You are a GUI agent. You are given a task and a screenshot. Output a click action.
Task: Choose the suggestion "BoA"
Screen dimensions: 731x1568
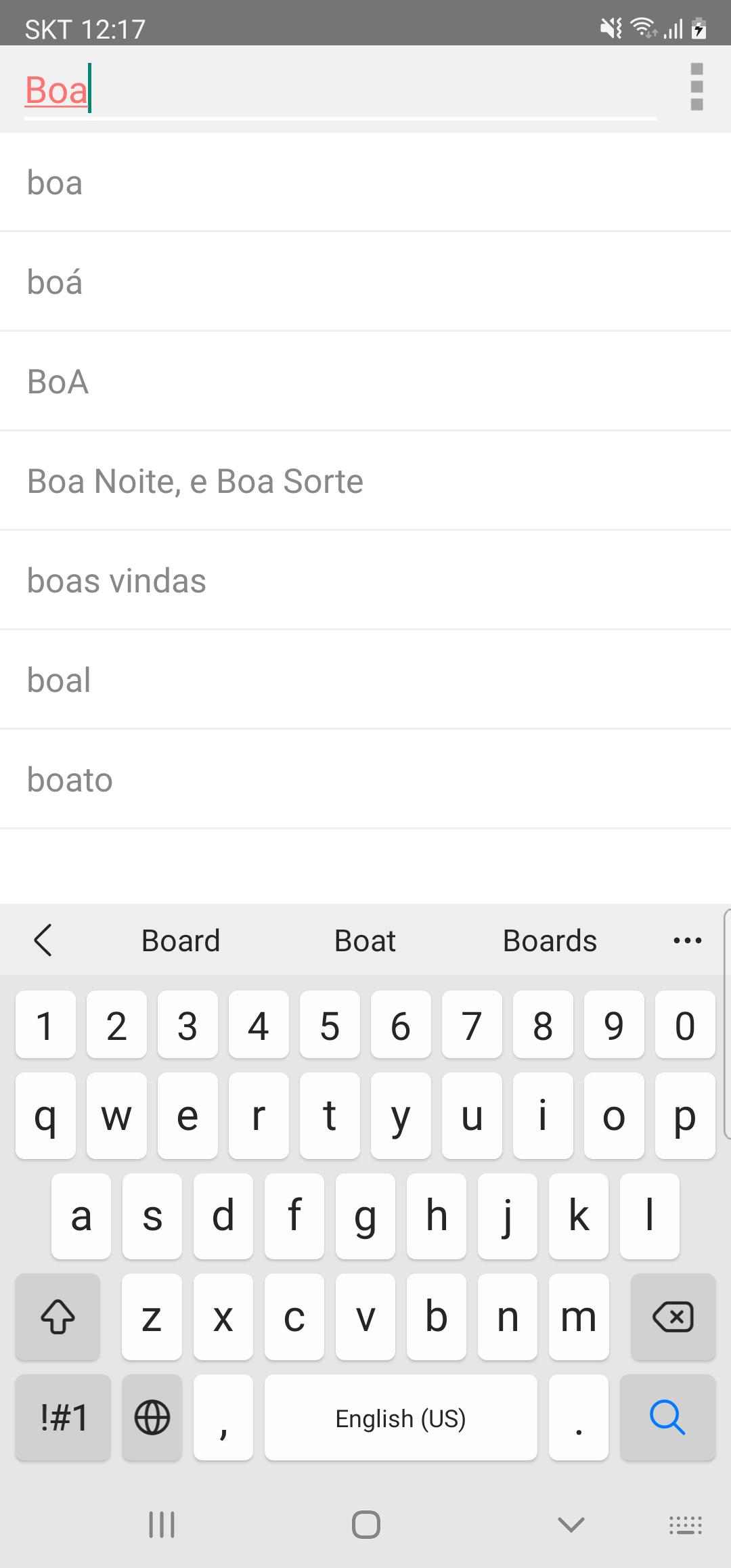tap(365, 381)
